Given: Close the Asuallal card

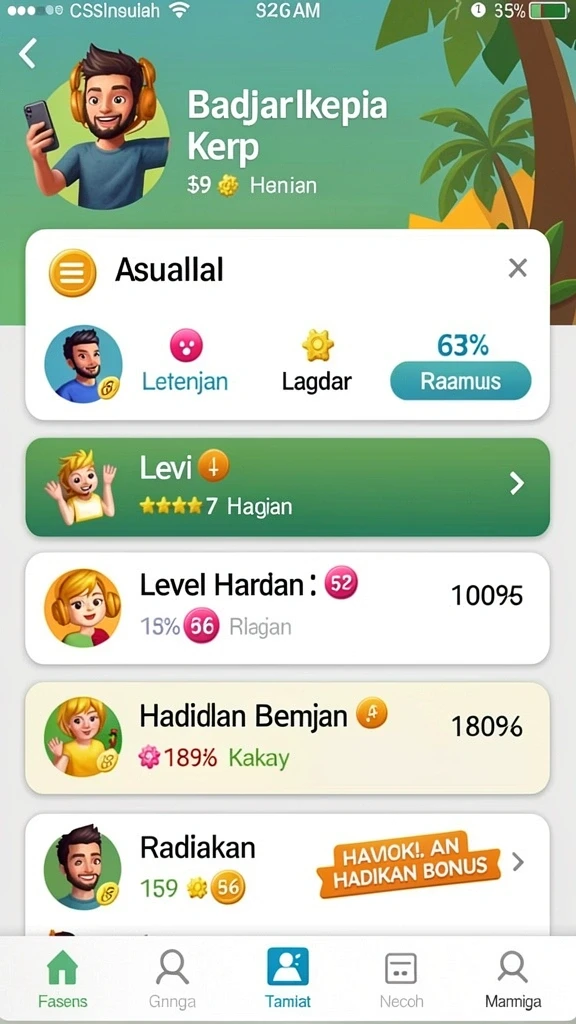Looking at the screenshot, I should (517, 268).
